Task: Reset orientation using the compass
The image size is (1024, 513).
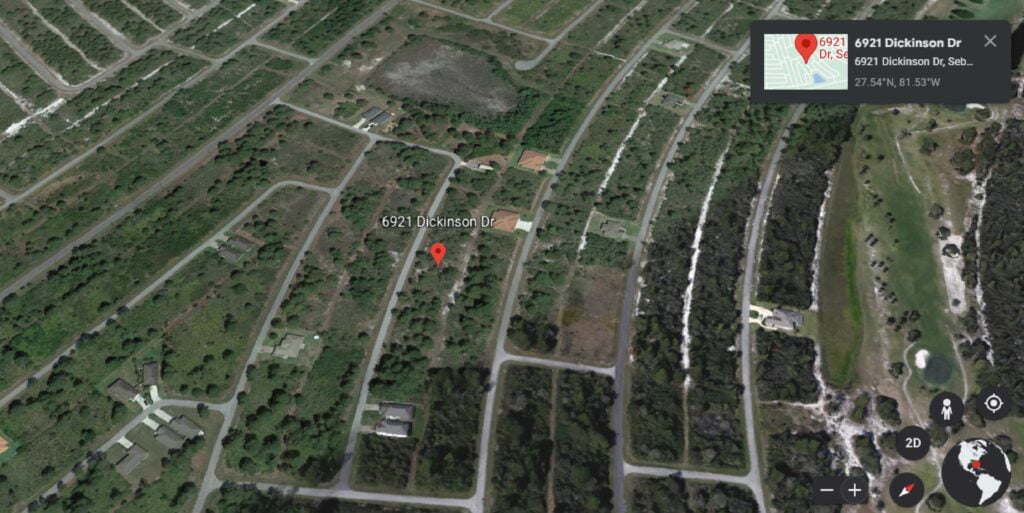Action: coord(906,489)
